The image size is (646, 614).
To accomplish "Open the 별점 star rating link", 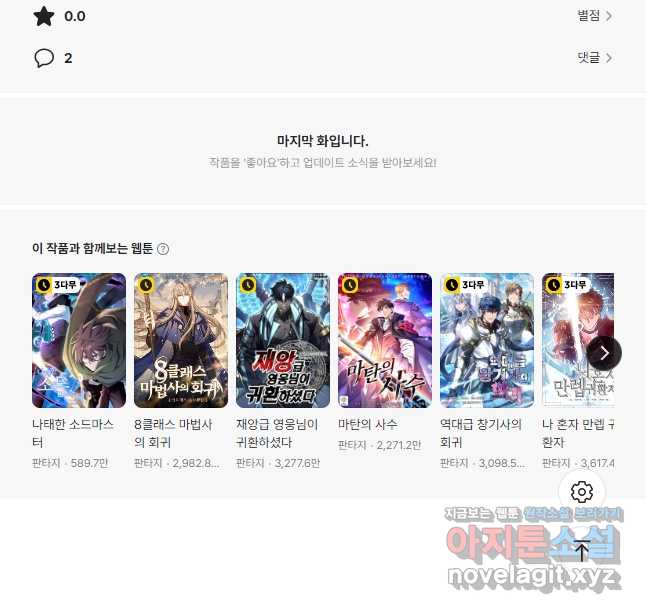I will coord(594,16).
